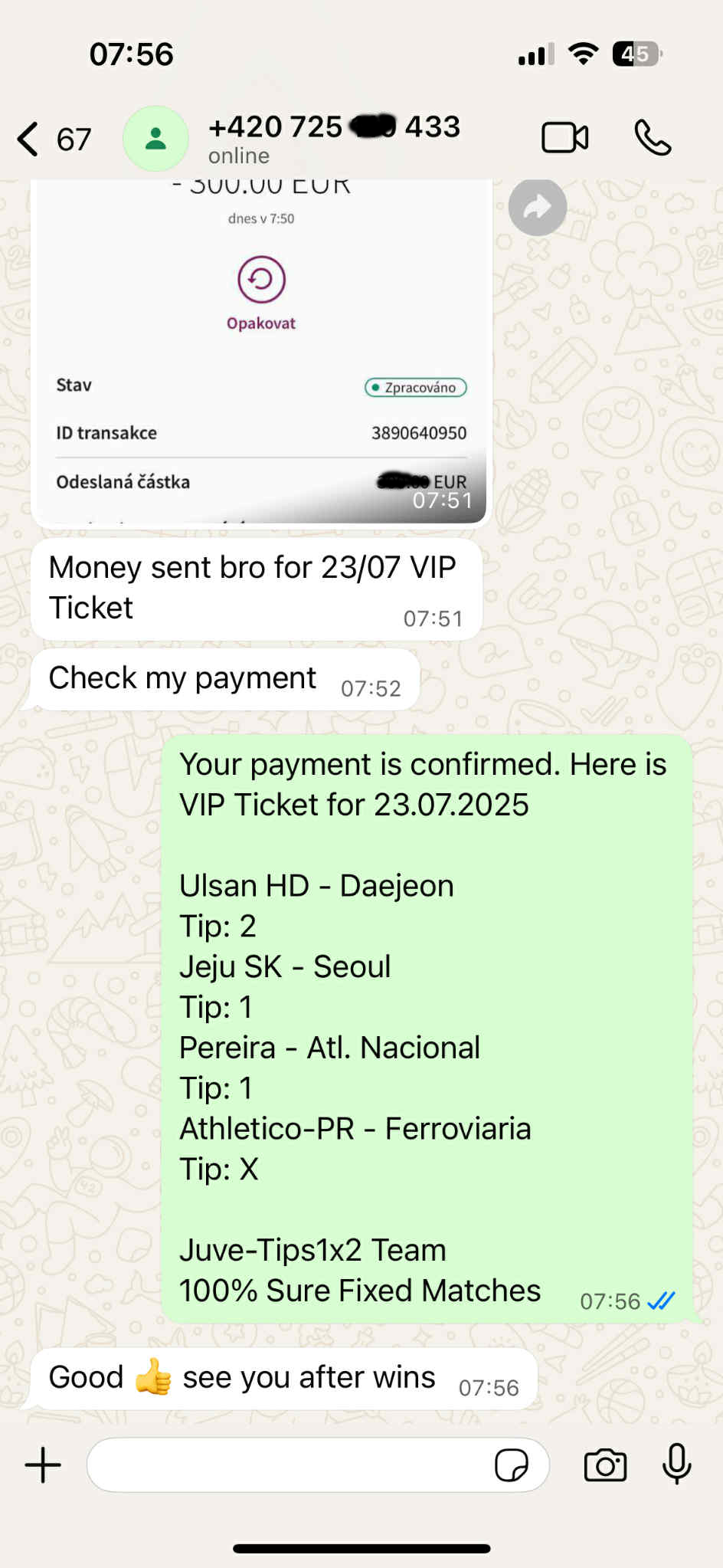Image resolution: width=723 pixels, height=1568 pixels.
Task: Start a video call
Action: tap(564, 139)
